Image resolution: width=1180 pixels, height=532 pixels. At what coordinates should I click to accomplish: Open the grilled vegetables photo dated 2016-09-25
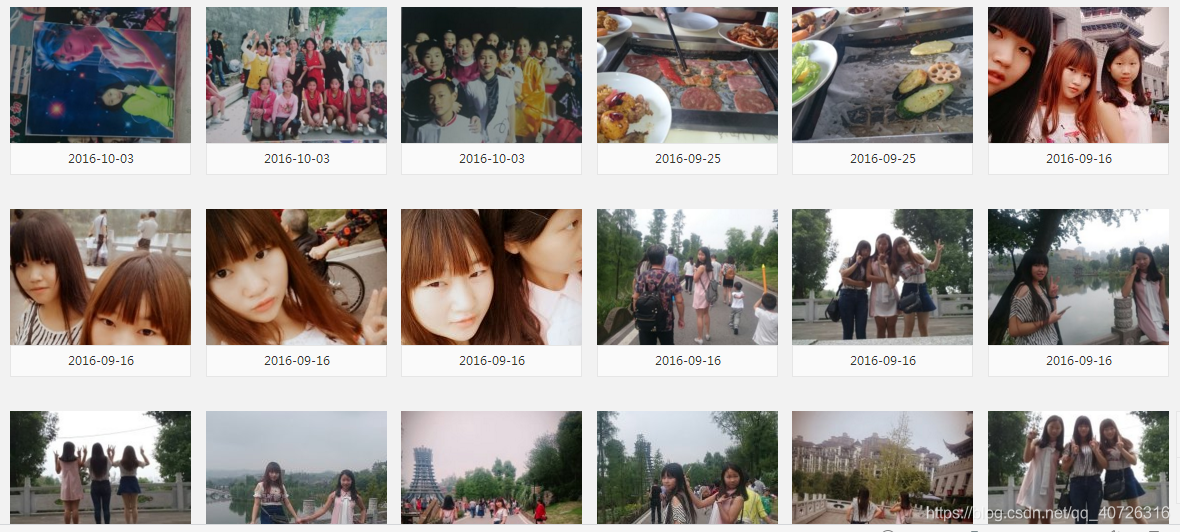[882, 75]
